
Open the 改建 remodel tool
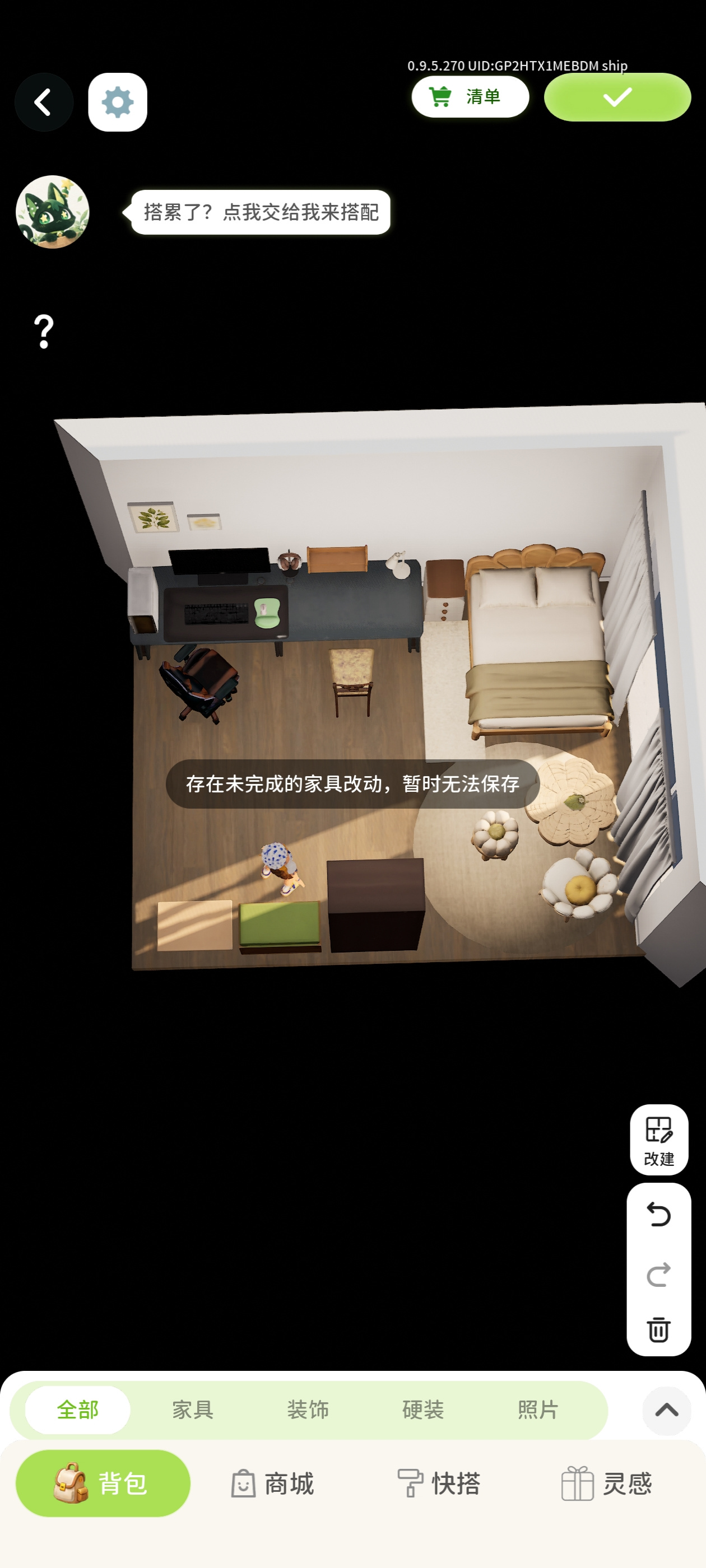[659, 1140]
